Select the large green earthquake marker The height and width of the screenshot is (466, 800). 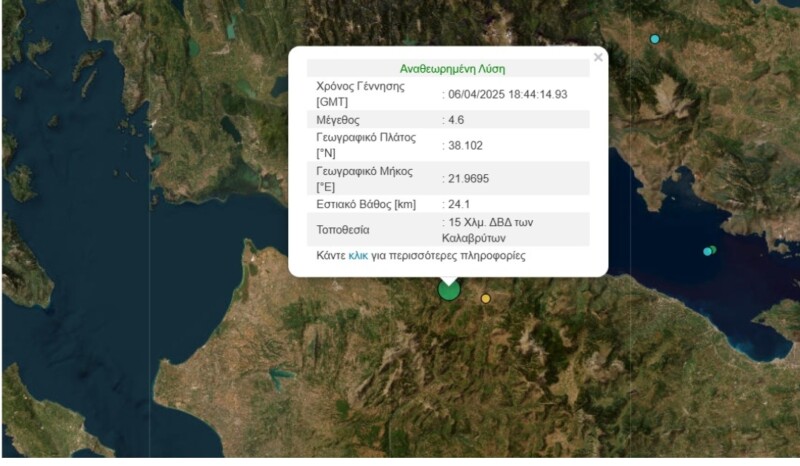click(449, 290)
